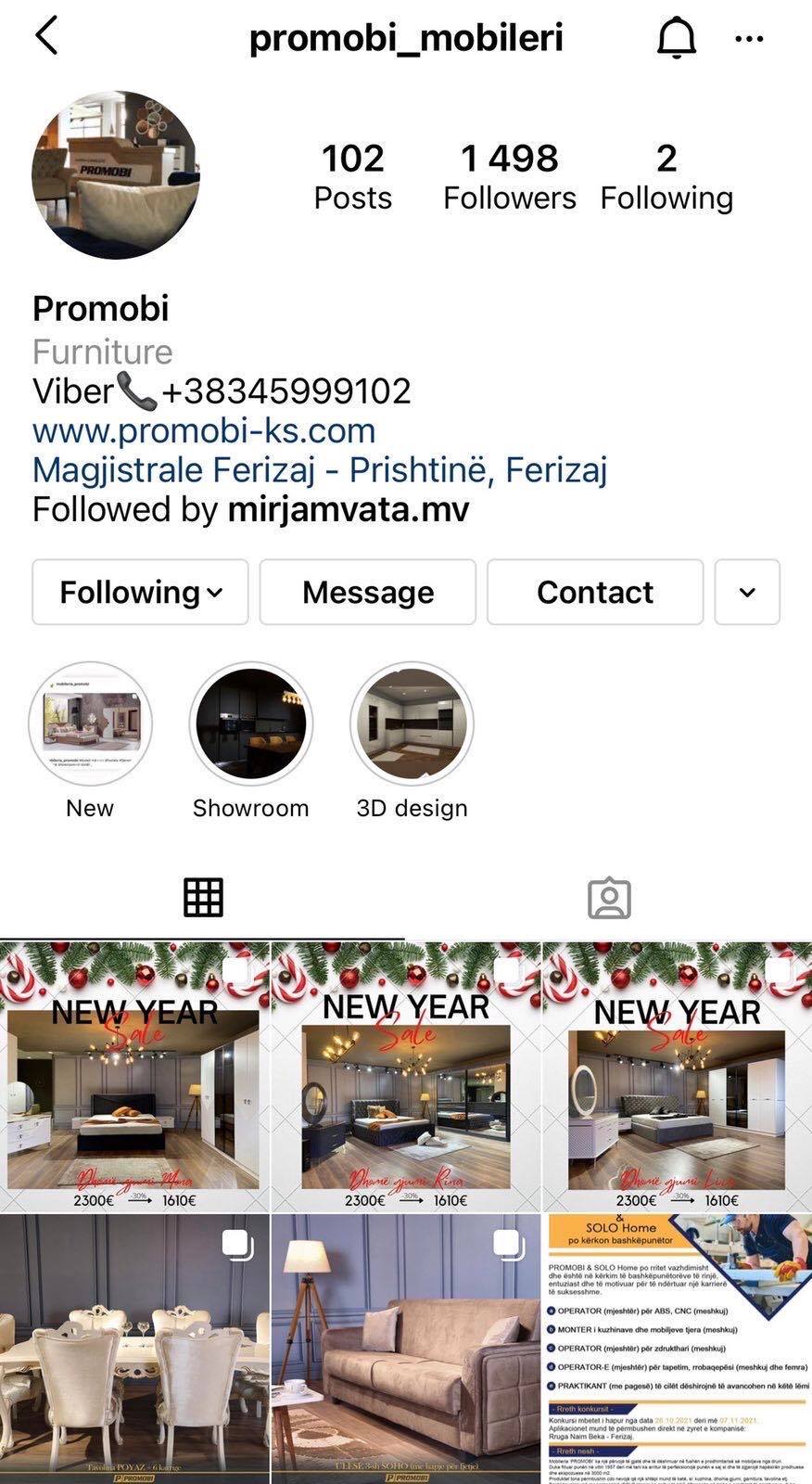The width and height of the screenshot is (812, 1484).
Task: Tap the Contact button
Action: 594,592
